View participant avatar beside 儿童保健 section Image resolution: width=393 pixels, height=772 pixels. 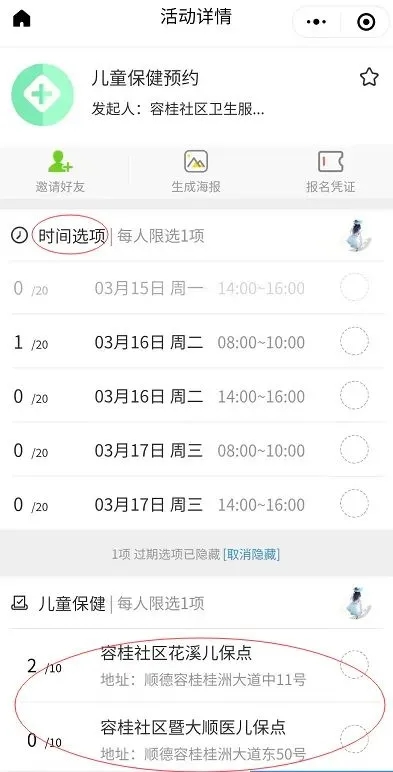pos(357,603)
